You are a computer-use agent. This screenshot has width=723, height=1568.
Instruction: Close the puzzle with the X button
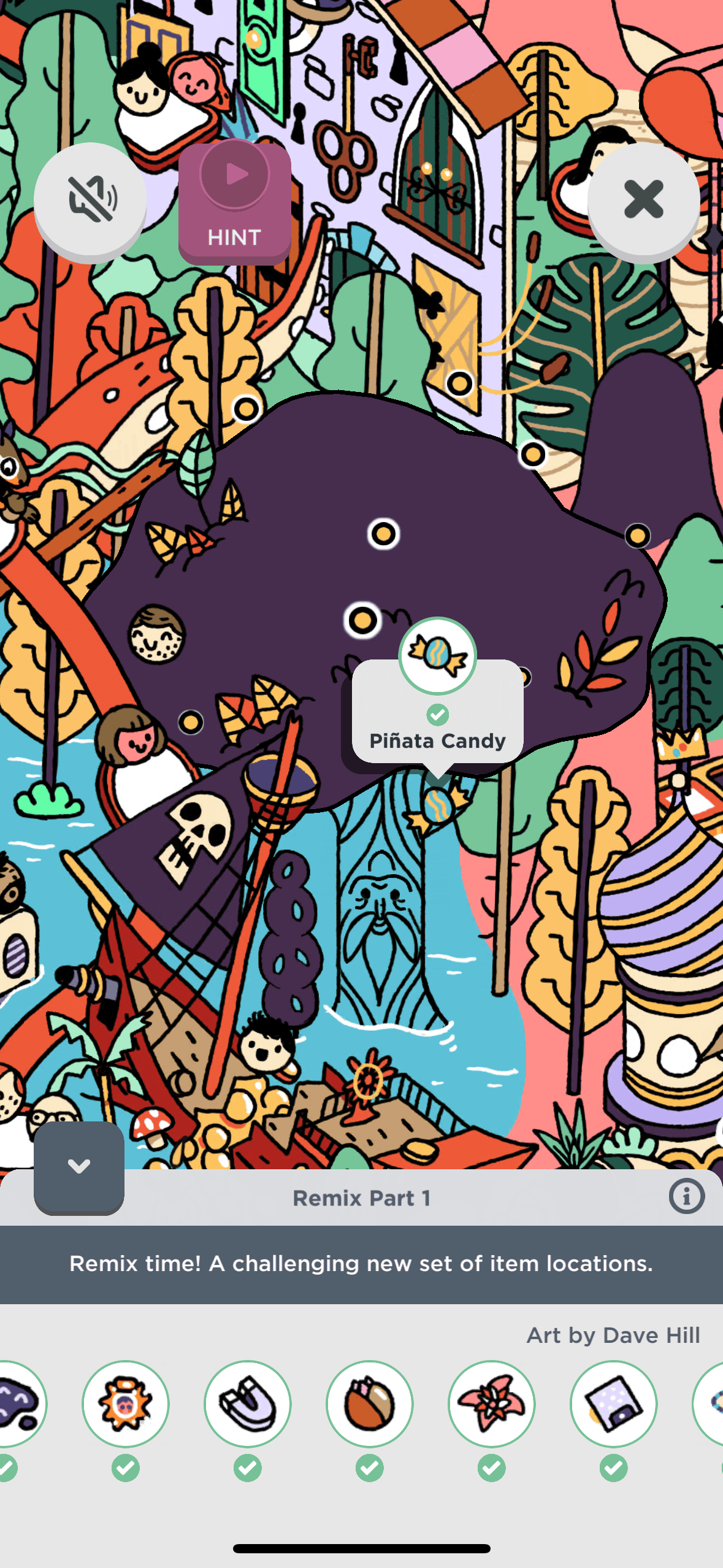[643, 199]
